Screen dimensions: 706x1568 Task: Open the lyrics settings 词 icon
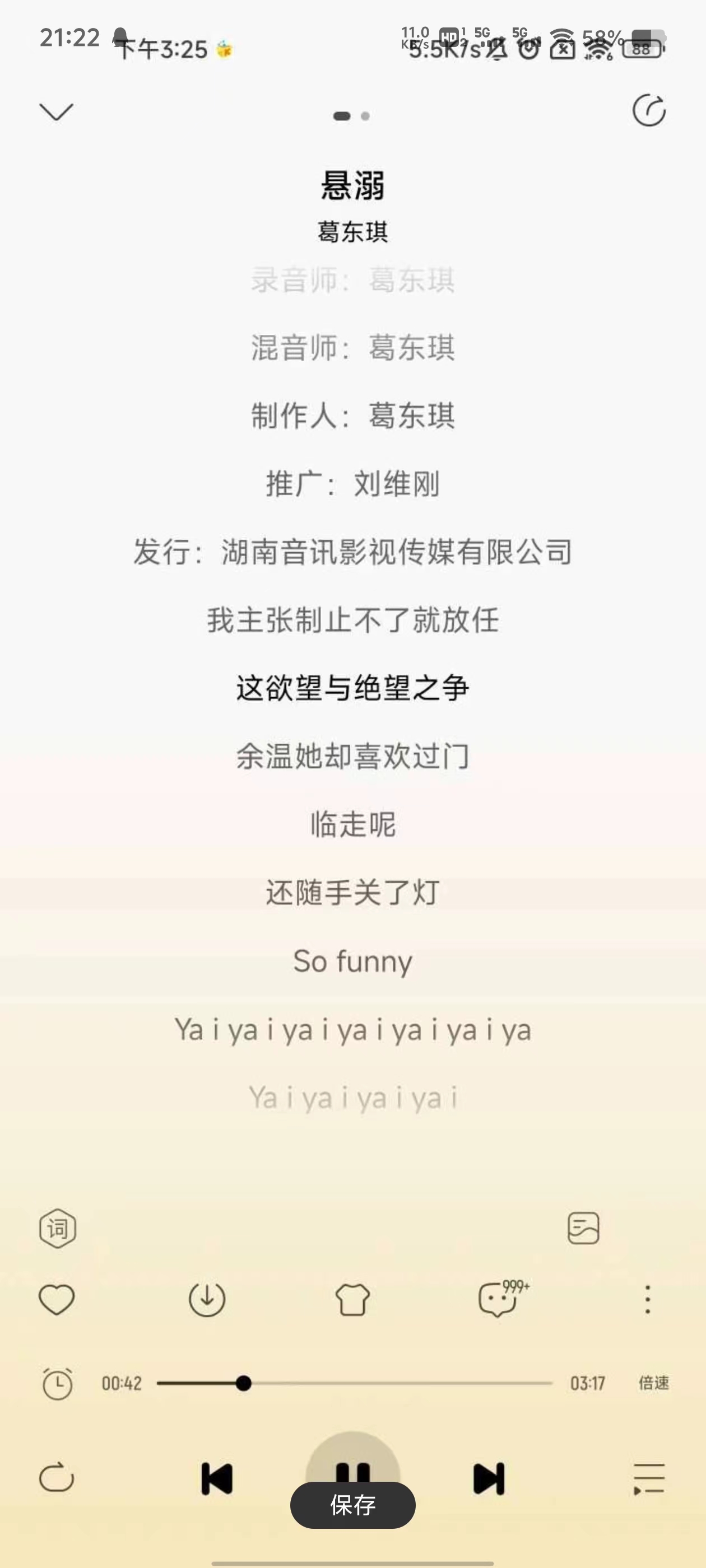(x=57, y=1228)
